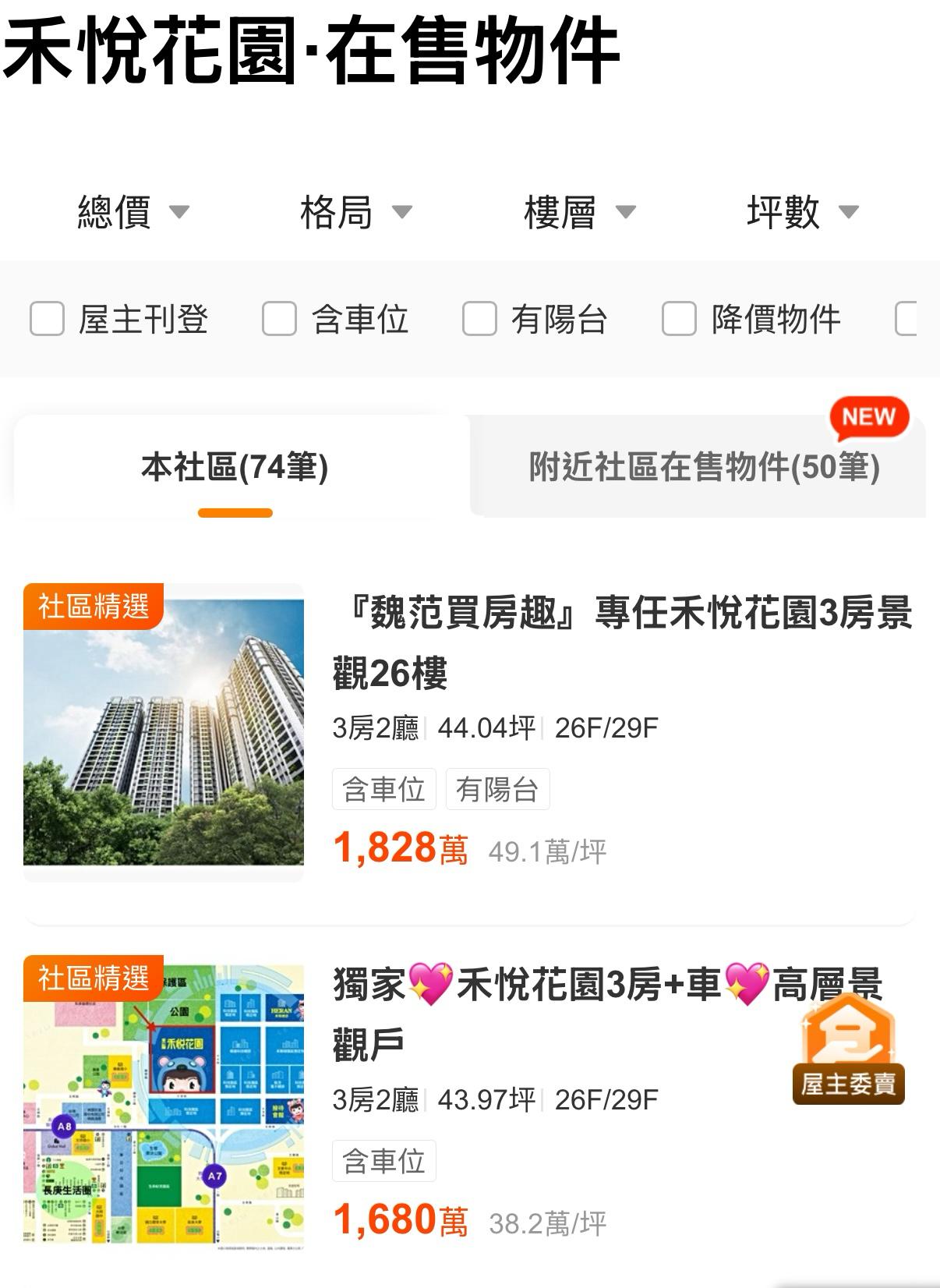940x1288 pixels.
Task: Enable the 含車位 filter checkbox
Action: click(279, 319)
